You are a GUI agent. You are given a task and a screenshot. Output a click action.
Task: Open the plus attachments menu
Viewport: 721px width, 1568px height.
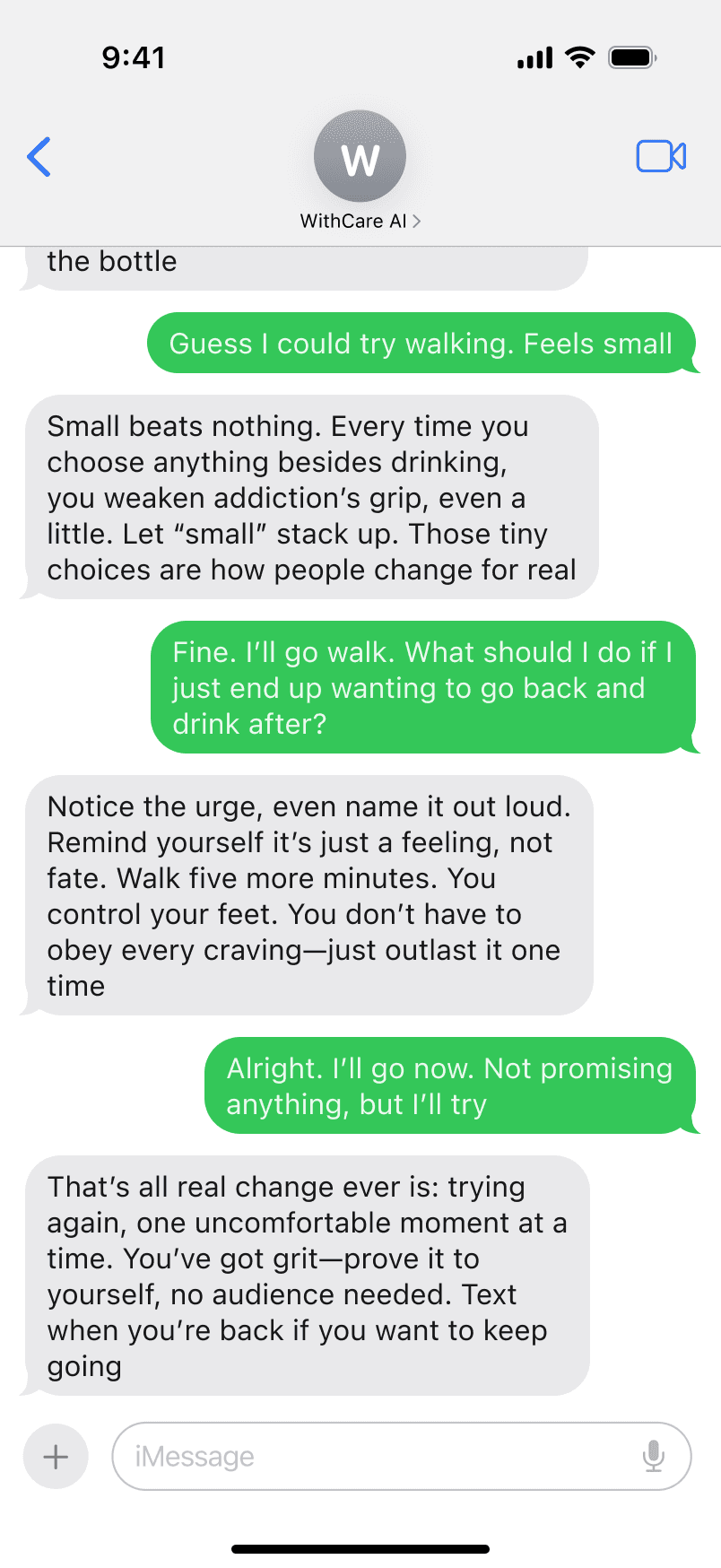[x=55, y=1457]
